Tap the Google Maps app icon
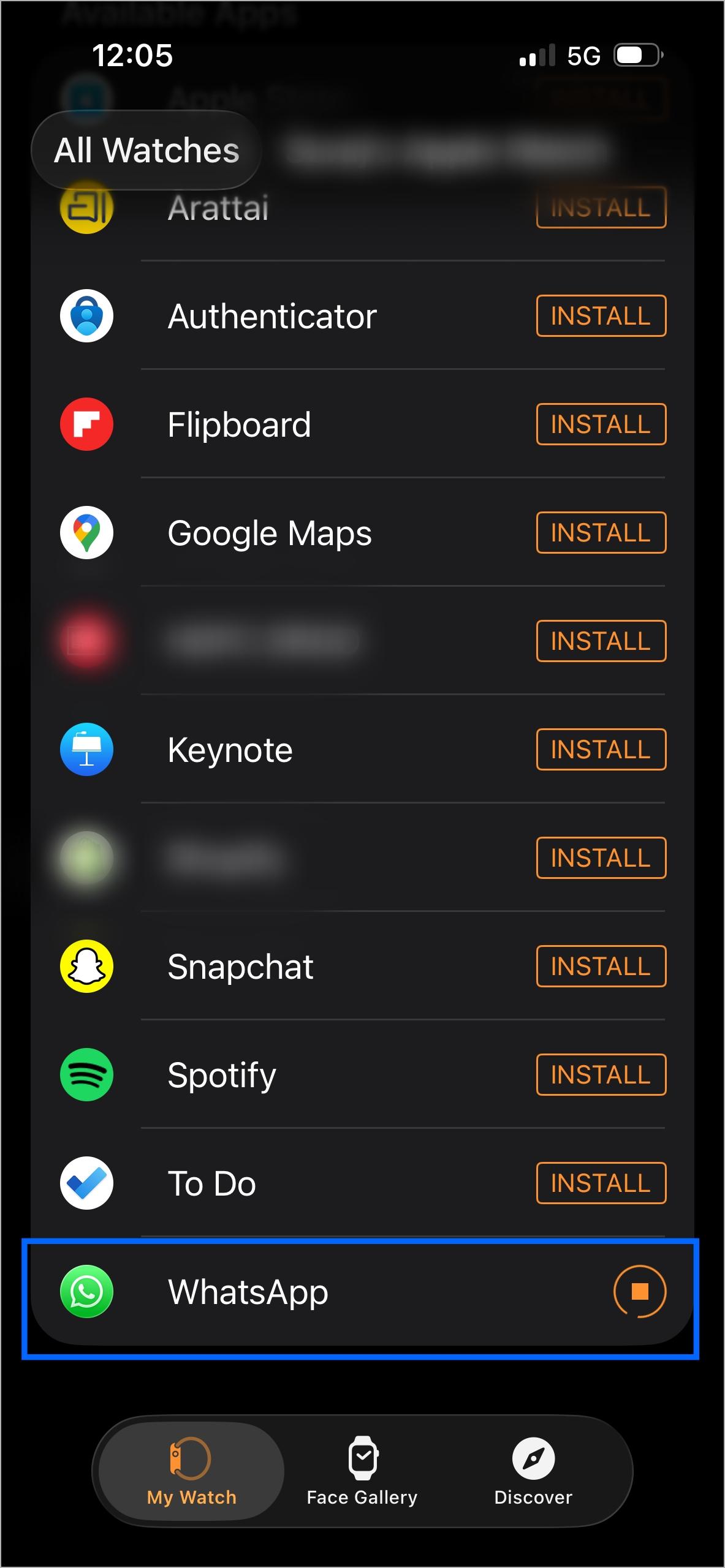Image resolution: width=725 pixels, height=1568 pixels. [x=86, y=532]
